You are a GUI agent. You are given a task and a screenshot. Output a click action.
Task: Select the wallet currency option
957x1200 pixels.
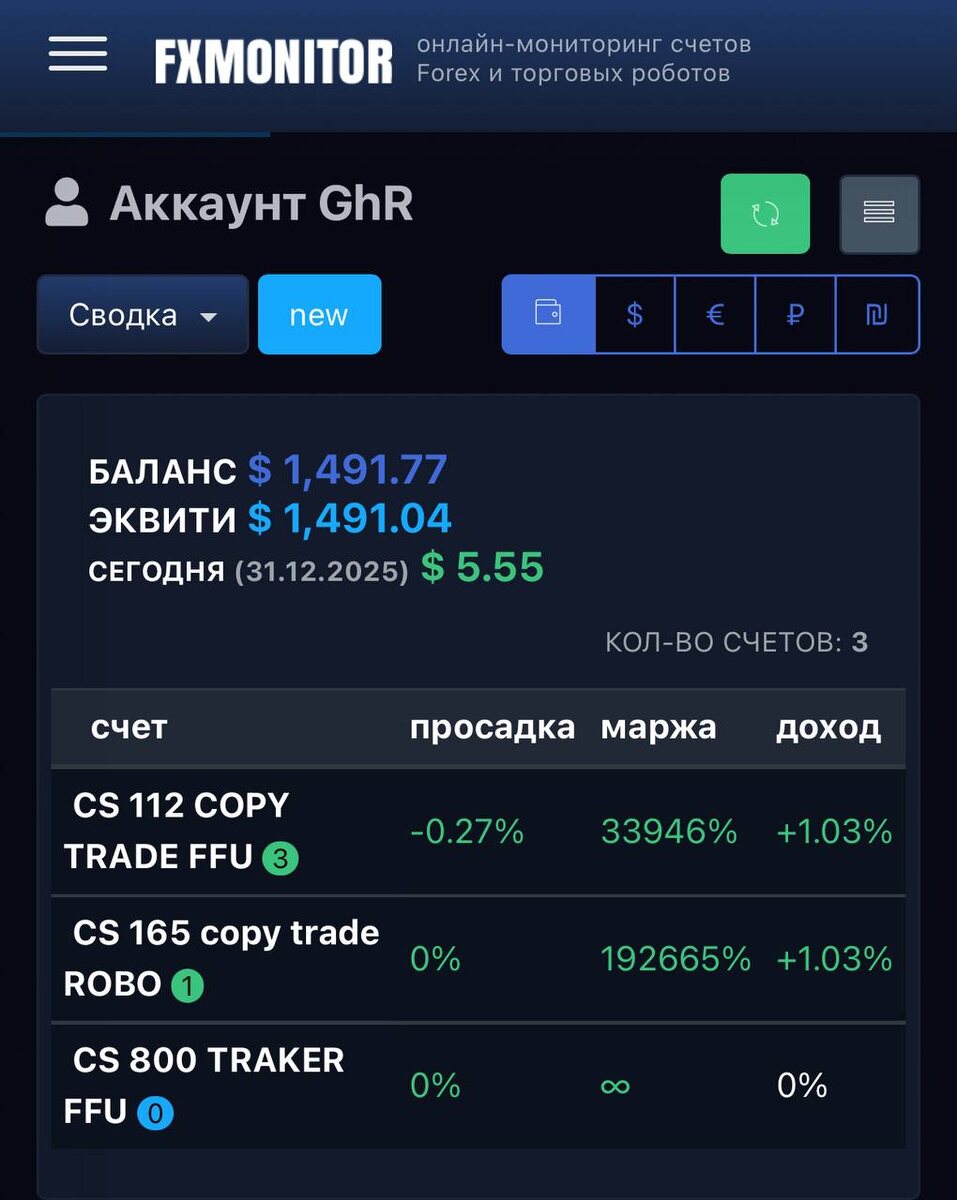tap(548, 315)
